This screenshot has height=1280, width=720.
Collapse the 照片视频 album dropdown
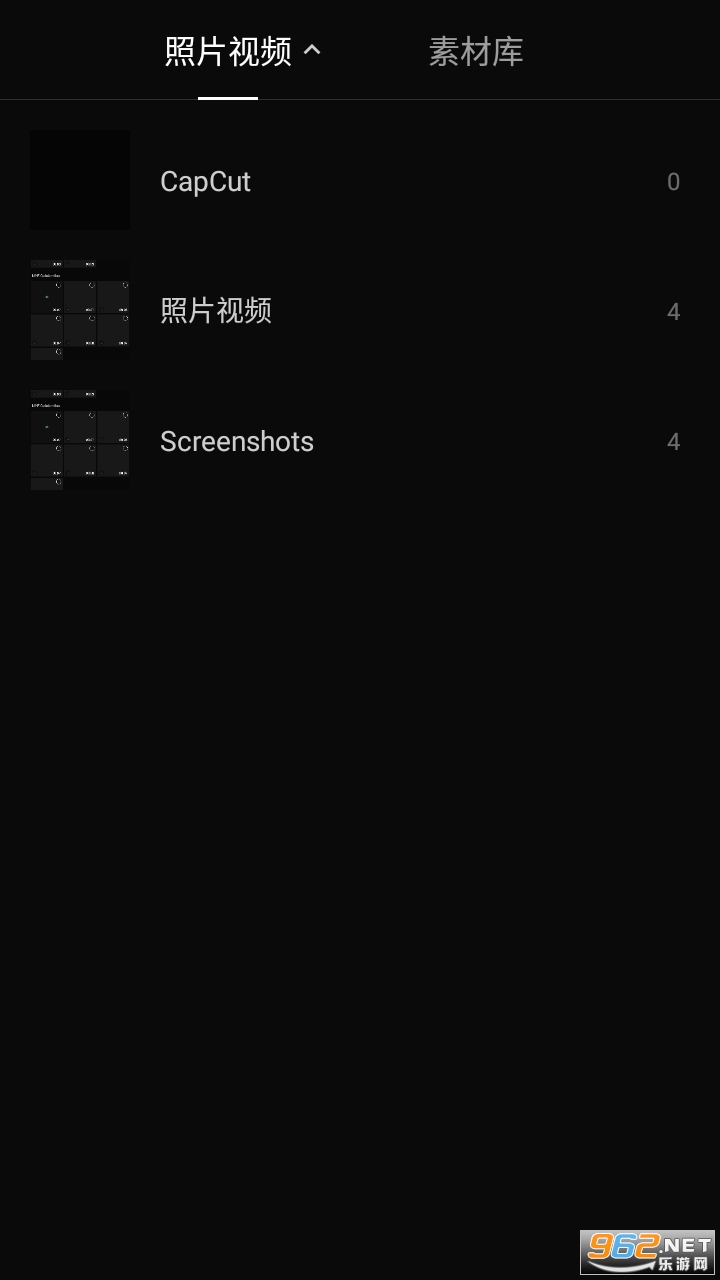pos(243,51)
